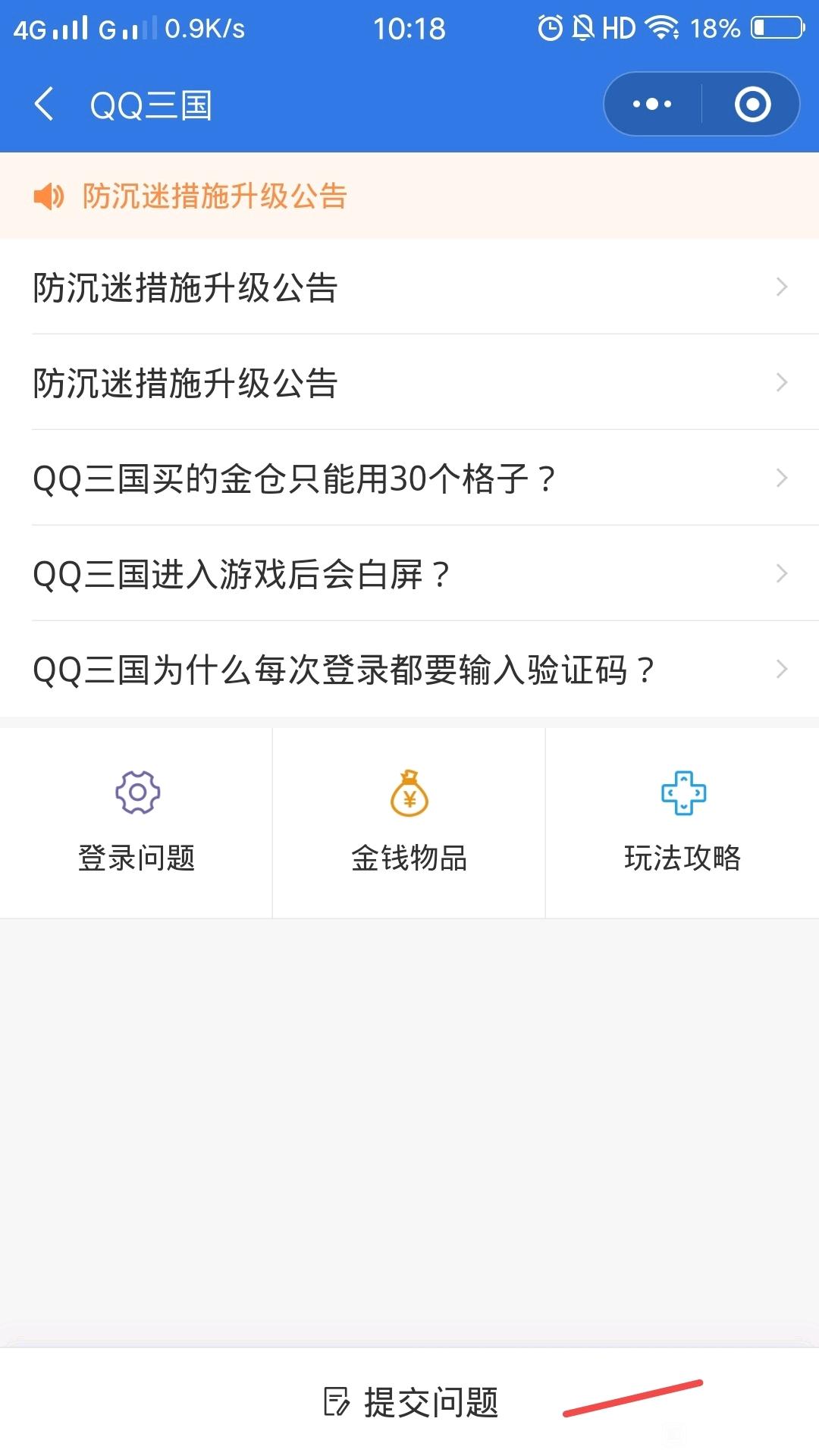The width and height of the screenshot is (819, 1456).
Task: Tap 提交问题 to submit a question
Action: 409,1401
